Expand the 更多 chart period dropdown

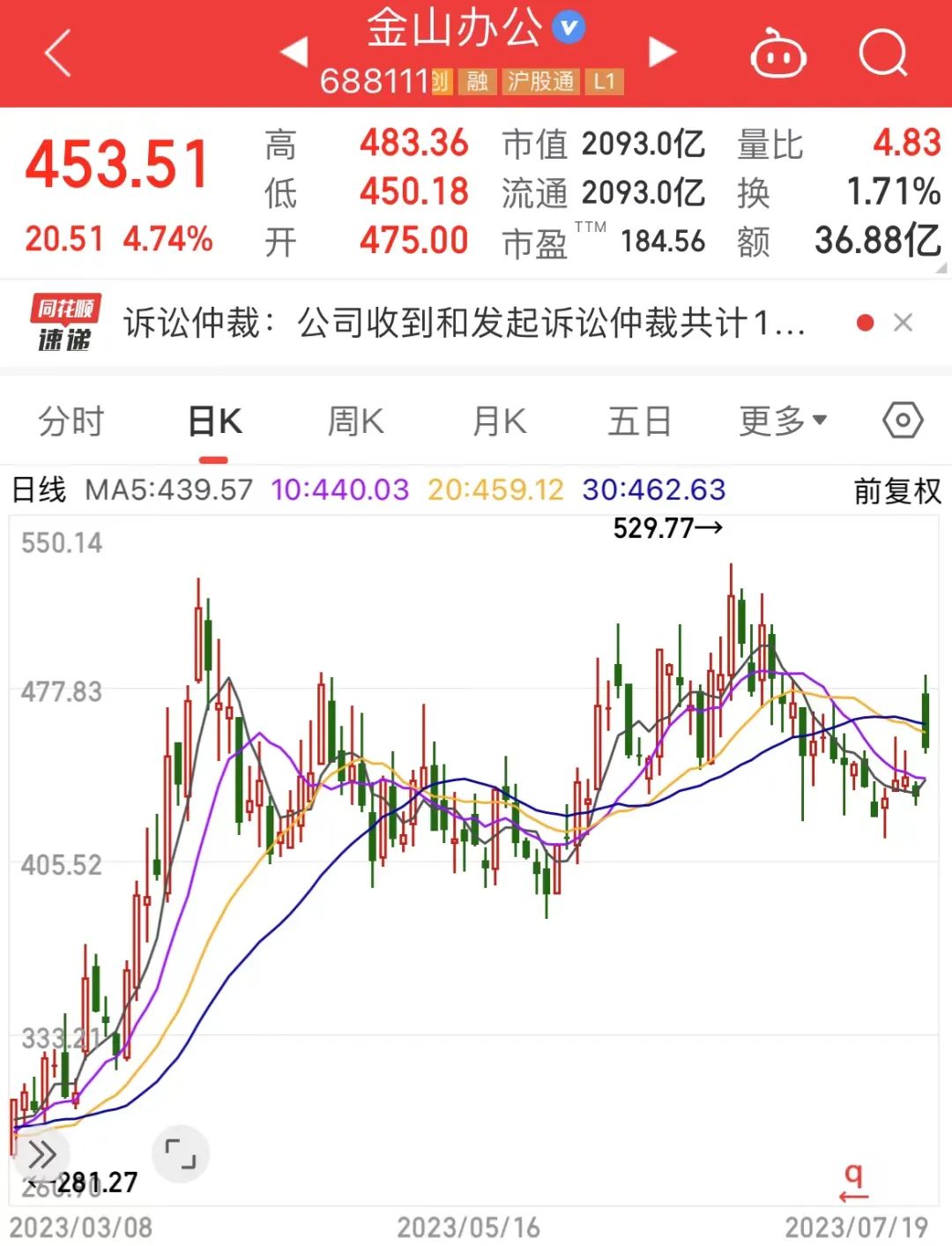point(783,422)
